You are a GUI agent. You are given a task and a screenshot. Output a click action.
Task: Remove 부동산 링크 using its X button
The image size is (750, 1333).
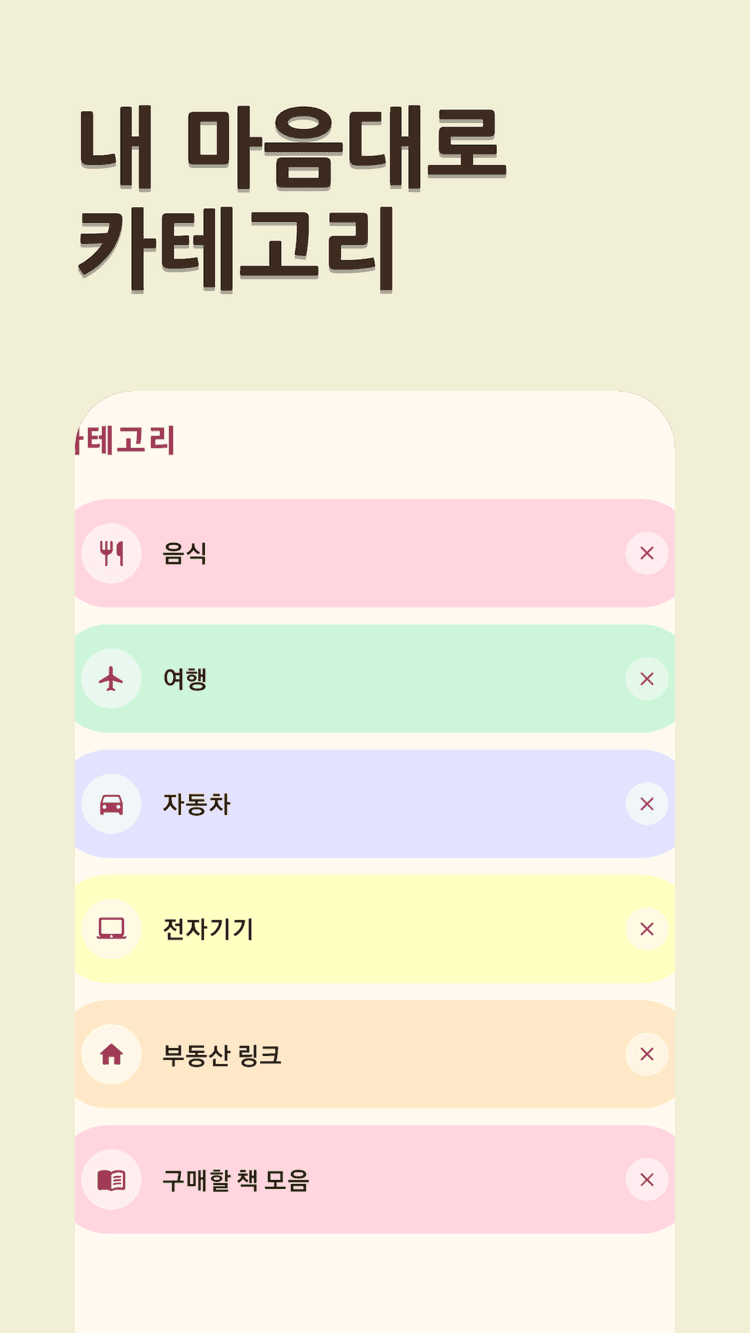point(646,1054)
